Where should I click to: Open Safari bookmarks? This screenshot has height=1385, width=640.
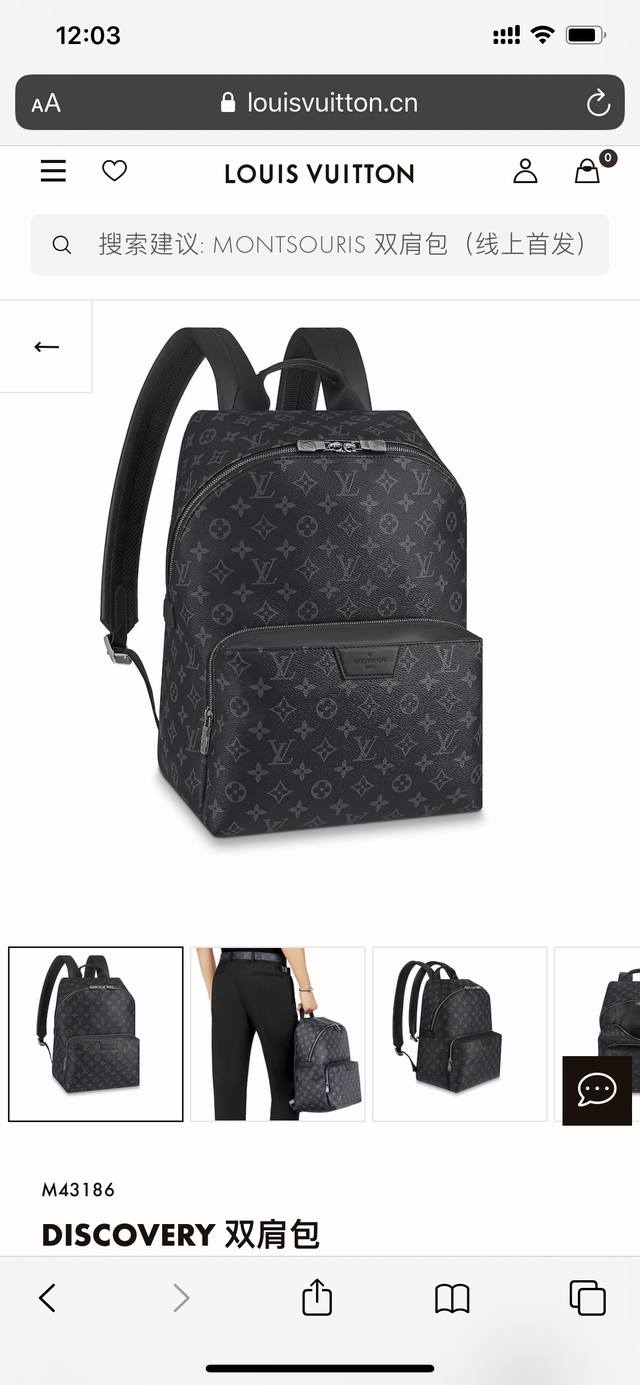pos(452,1298)
